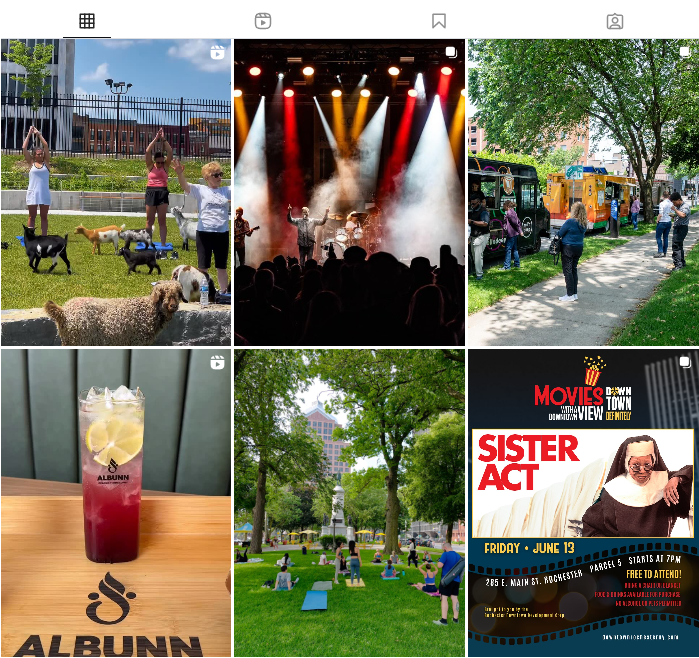Open the tagged photos tab
Viewport: 699px width, 658px height.
pyautogui.click(x=615, y=21)
